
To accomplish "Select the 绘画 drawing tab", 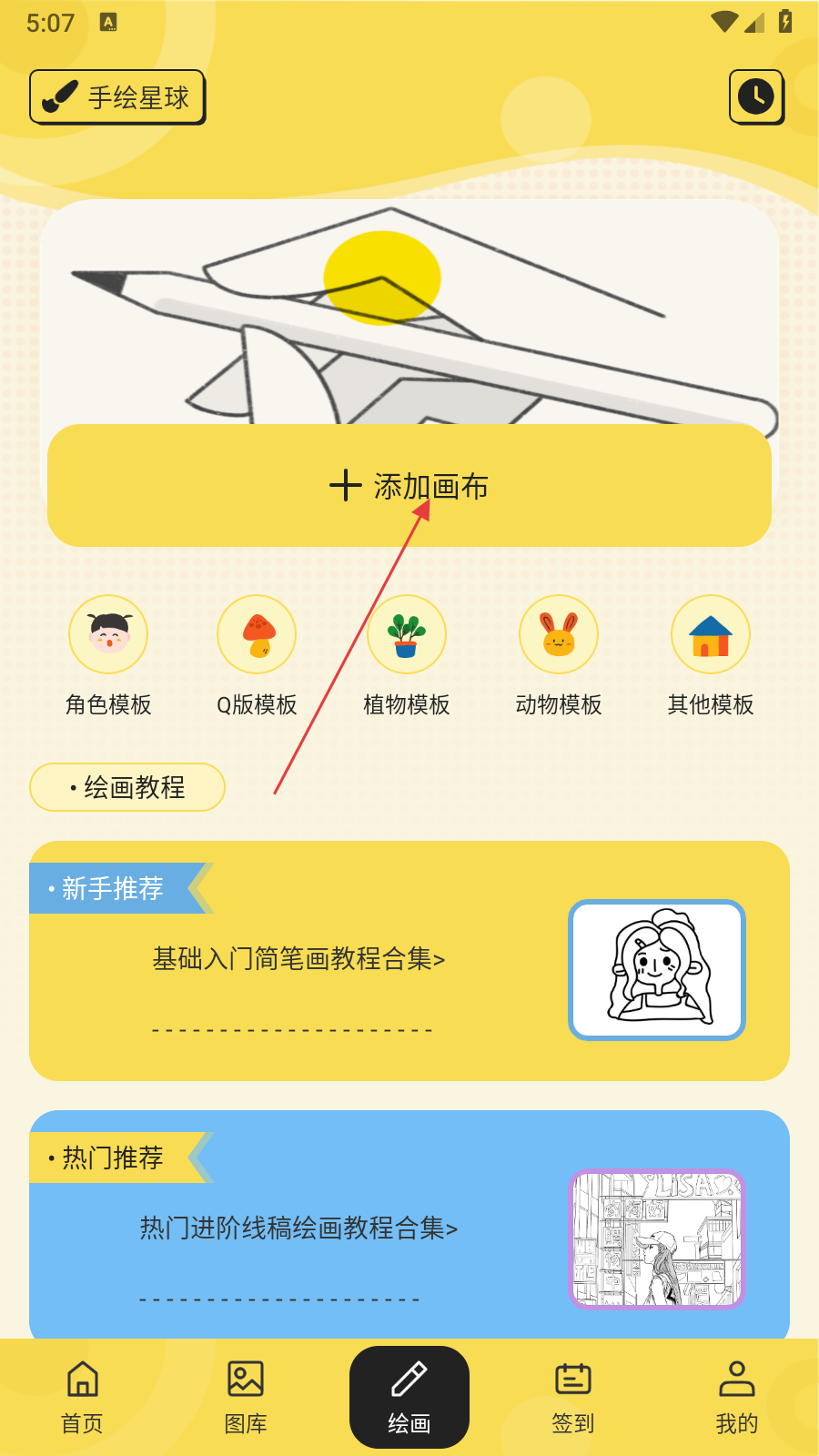I will coord(409,1398).
